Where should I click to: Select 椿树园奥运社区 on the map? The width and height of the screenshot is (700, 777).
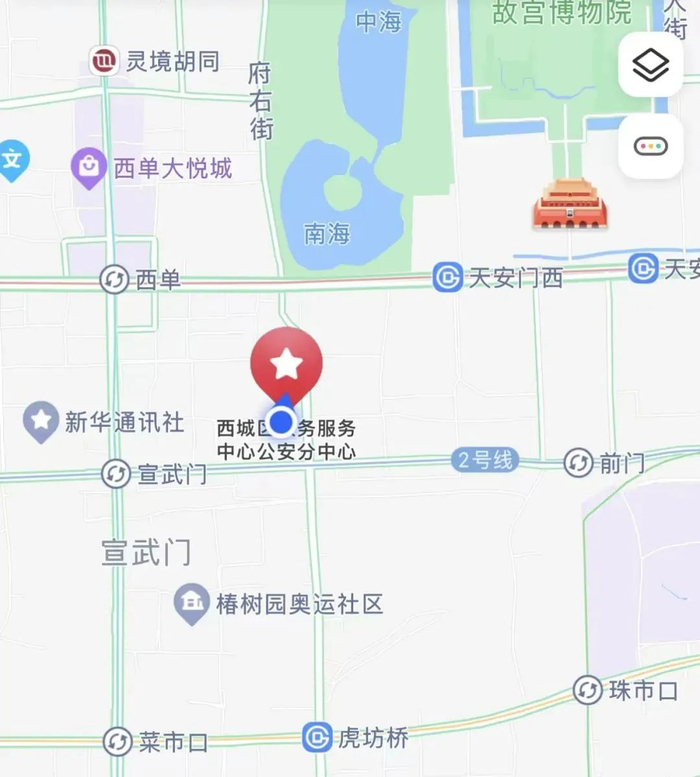coord(191,604)
